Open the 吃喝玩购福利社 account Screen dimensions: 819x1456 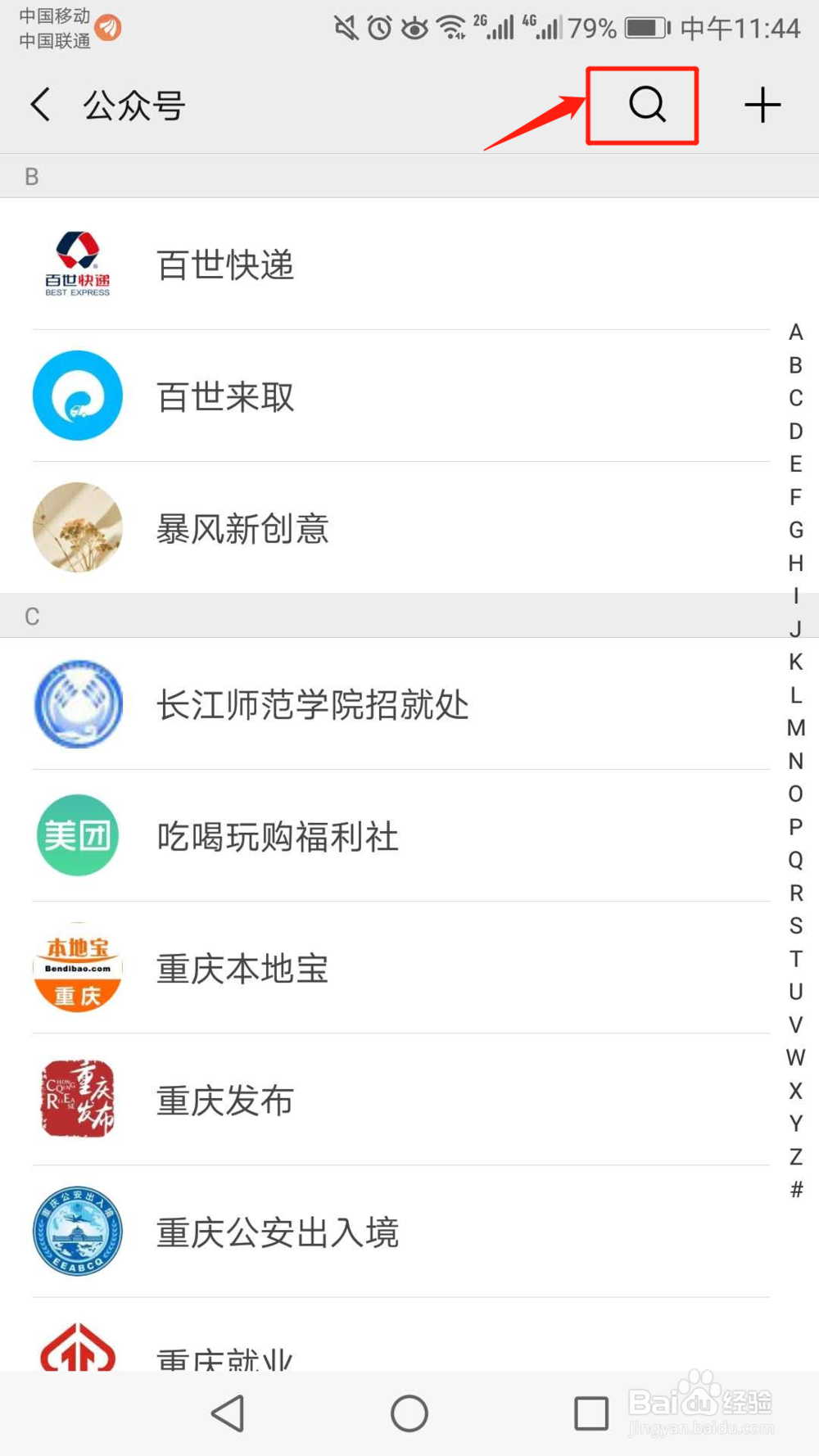click(277, 836)
